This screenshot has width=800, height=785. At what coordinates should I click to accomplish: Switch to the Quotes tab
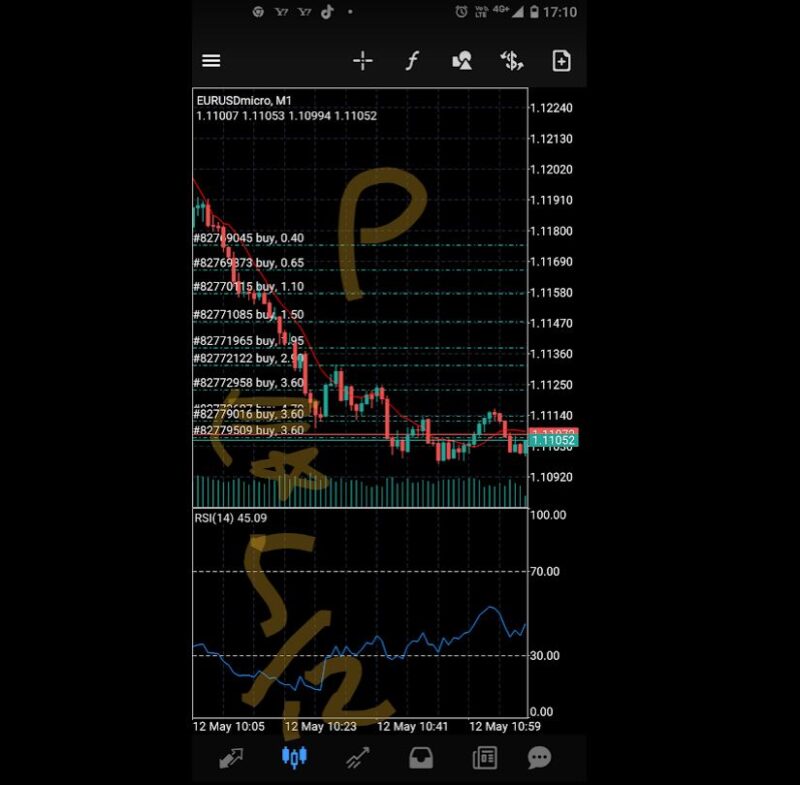[x=231, y=758]
